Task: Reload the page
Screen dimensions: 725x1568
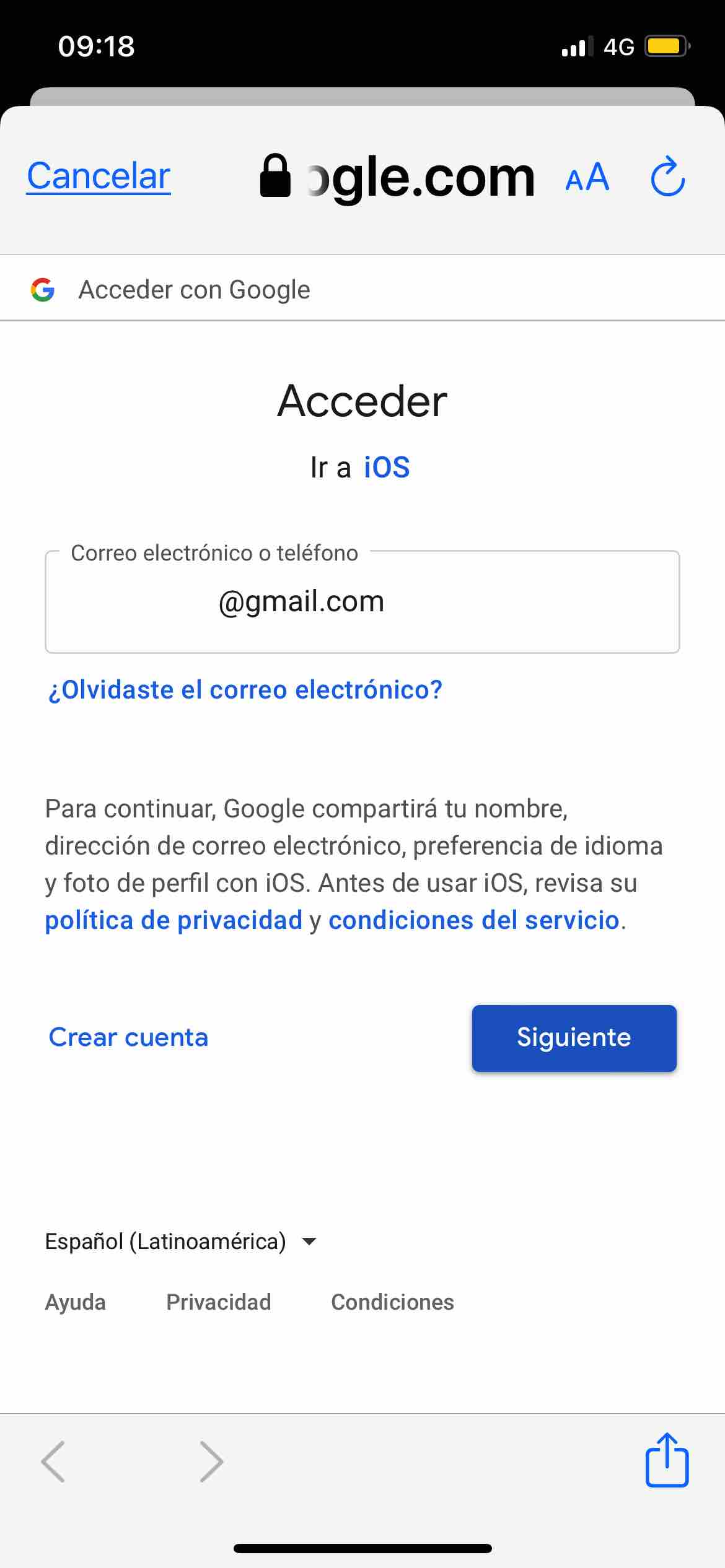Action: (668, 177)
